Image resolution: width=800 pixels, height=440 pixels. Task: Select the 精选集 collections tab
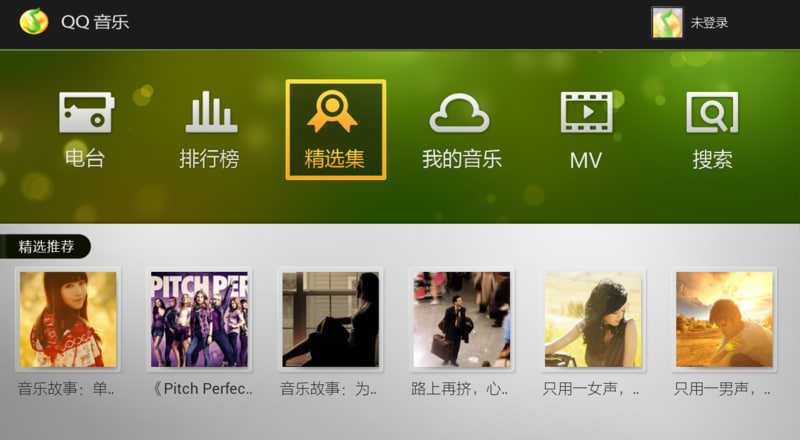coord(335,130)
